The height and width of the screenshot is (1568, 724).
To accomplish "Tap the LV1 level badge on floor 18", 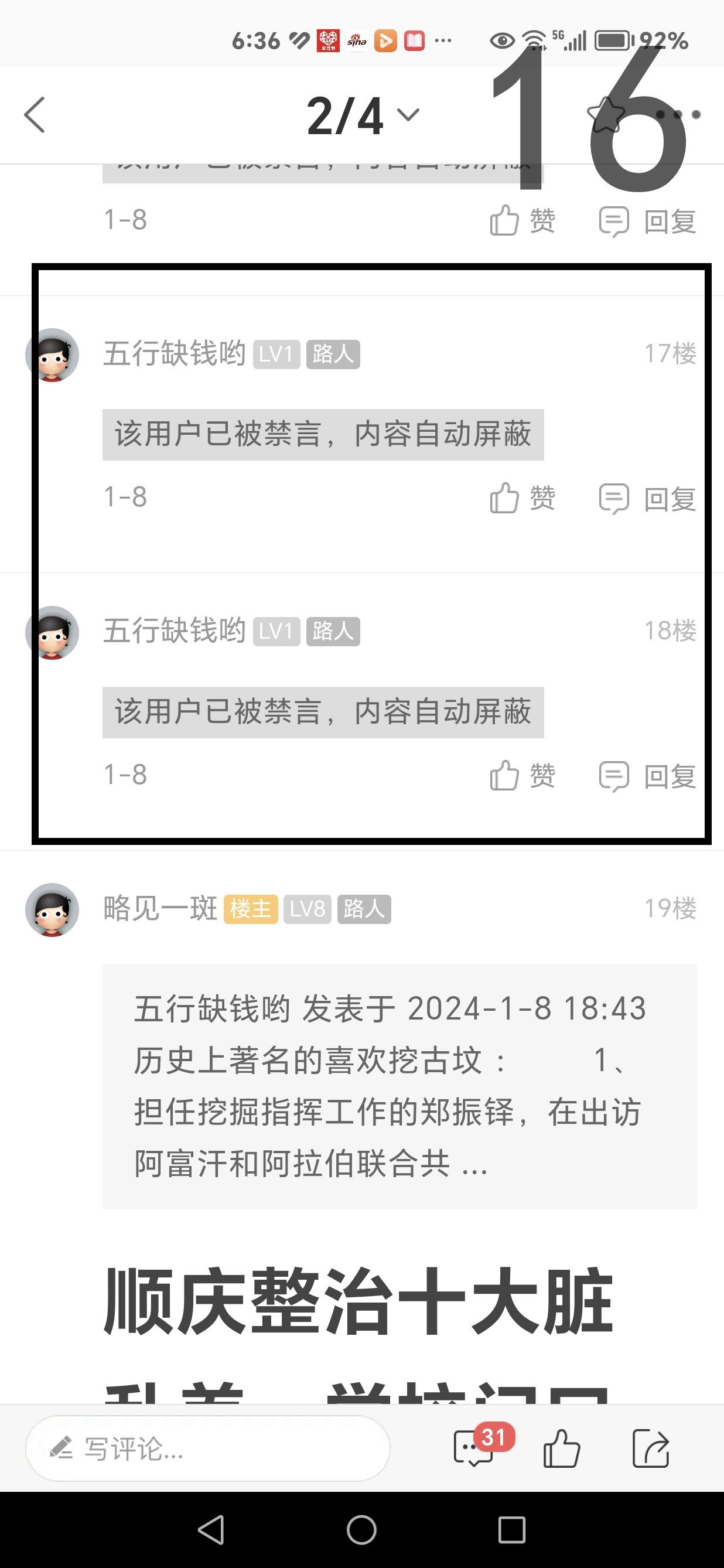I will pyautogui.click(x=276, y=632).
